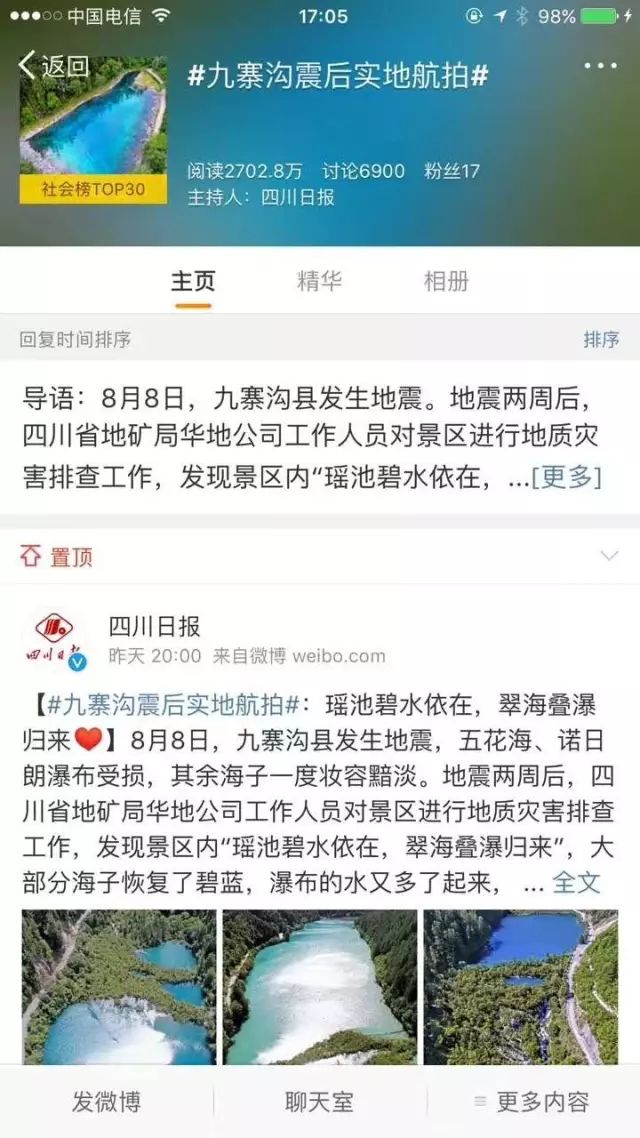Enter the 聊天室 chat room
The image size is (640, 1138).
(319, 1102)
